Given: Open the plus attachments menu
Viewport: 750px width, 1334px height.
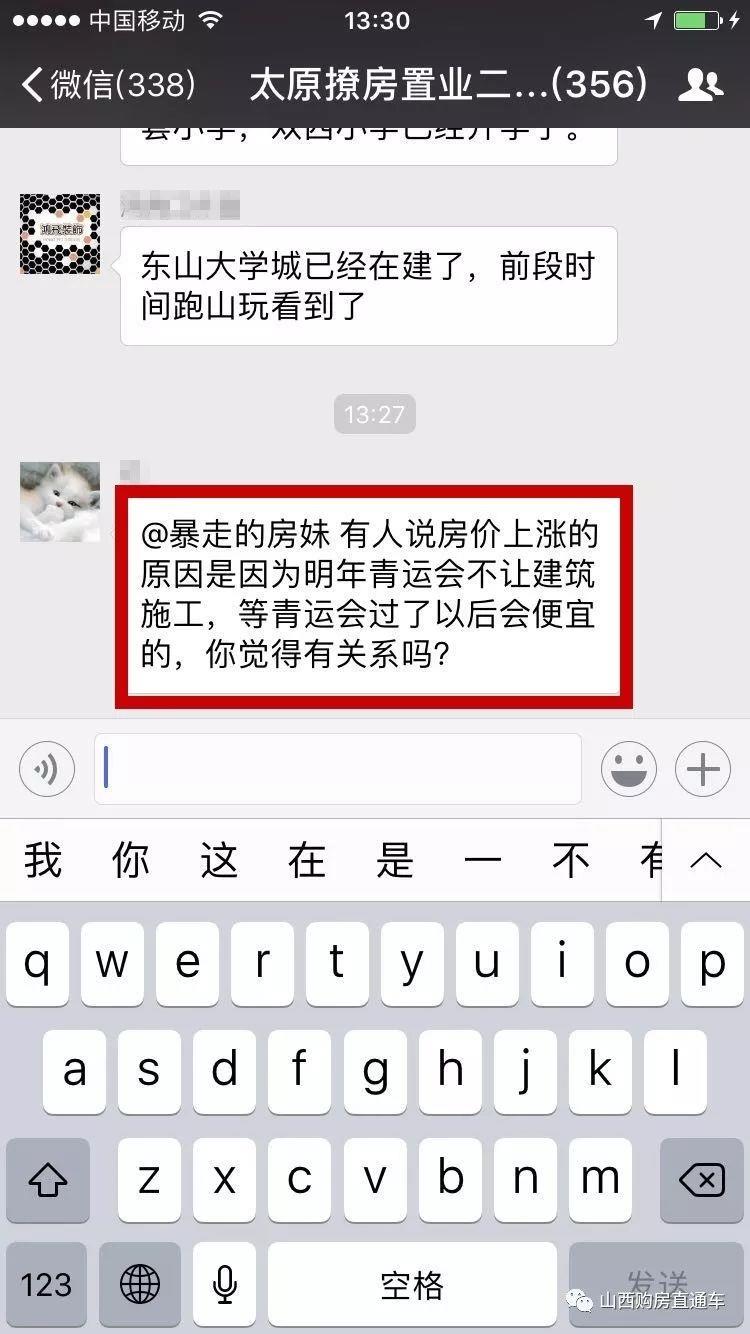Looking at the screenshot, I should coord(703,769).
